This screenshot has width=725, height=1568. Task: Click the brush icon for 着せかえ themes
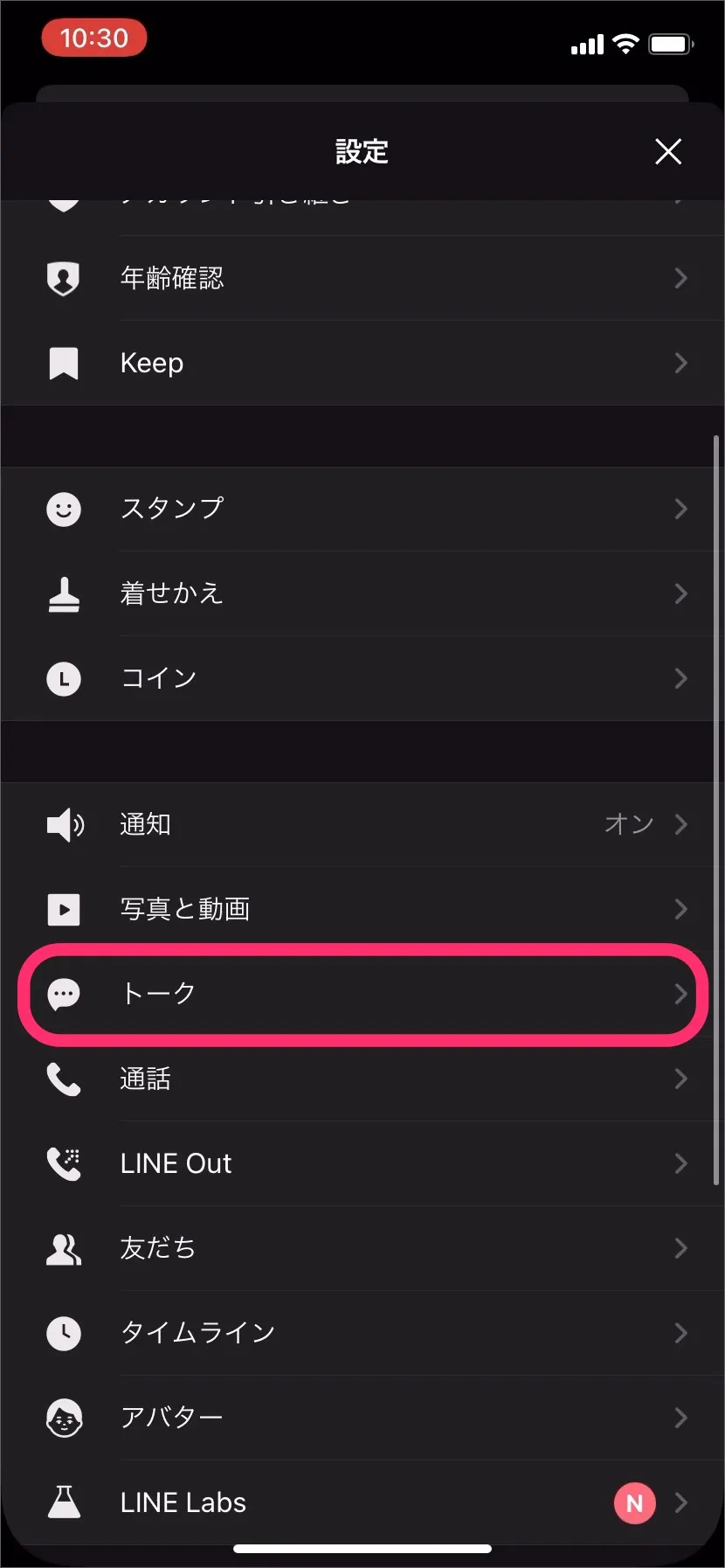[63, 593]
